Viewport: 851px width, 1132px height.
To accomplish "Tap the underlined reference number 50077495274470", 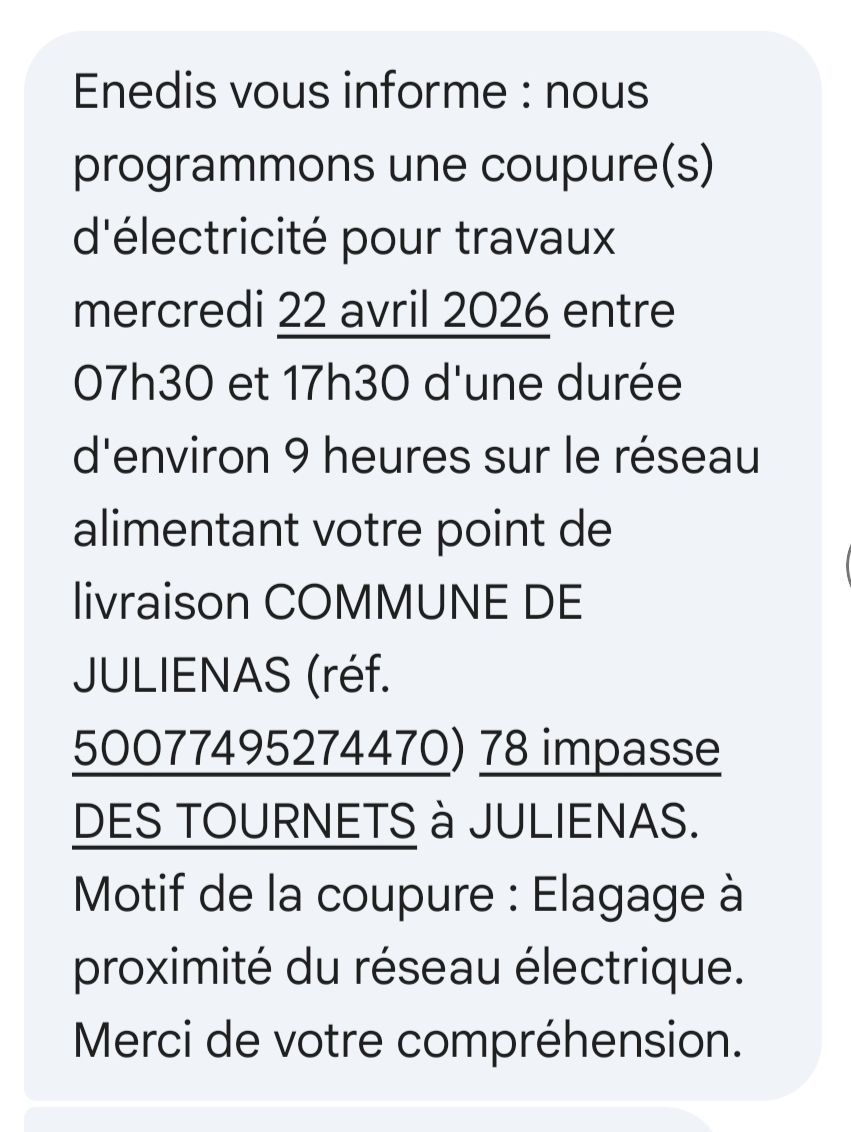I will tap(261, 749).
